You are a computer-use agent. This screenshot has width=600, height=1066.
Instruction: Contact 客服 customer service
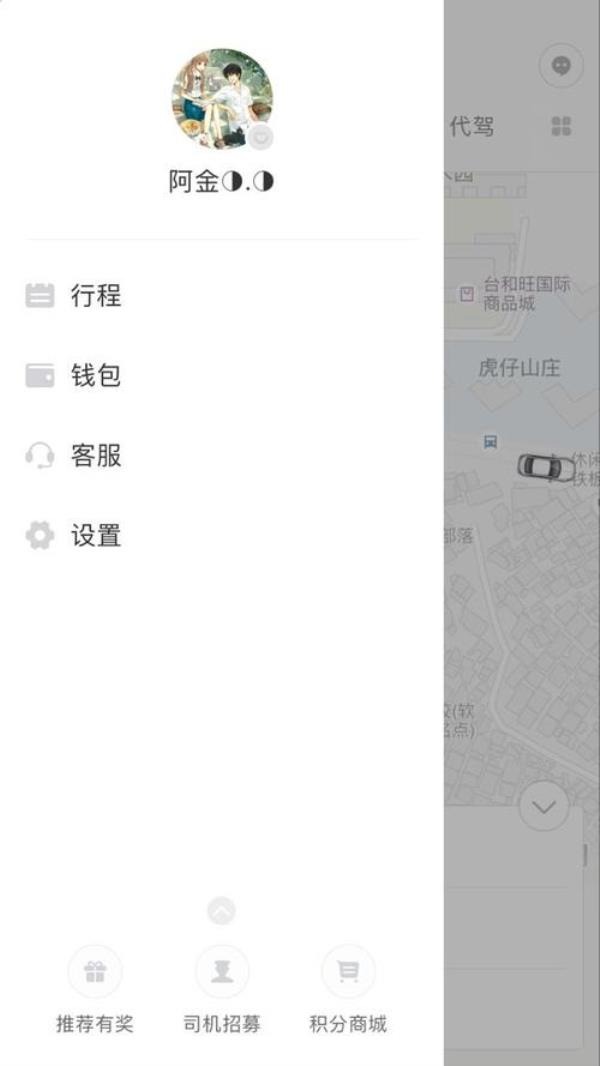coord(95,456)
